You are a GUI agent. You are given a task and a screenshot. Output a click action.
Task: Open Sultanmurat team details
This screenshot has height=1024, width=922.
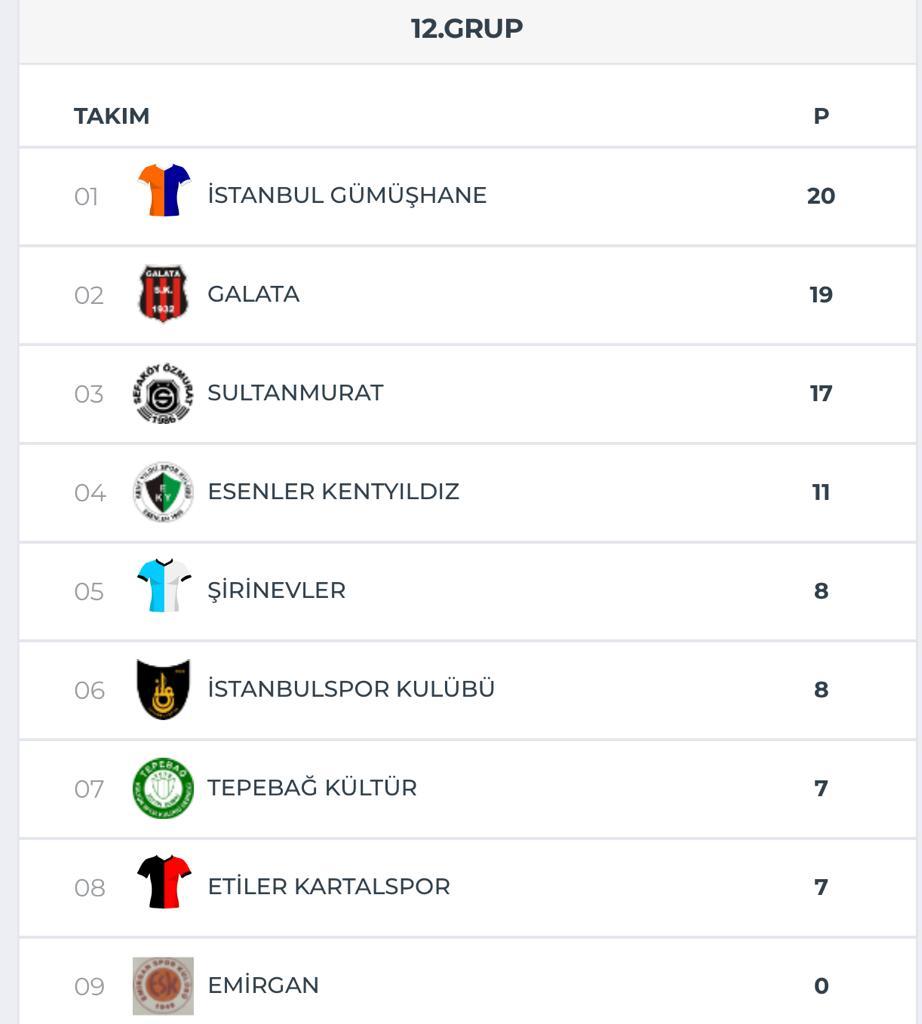[x=295, y=393]
